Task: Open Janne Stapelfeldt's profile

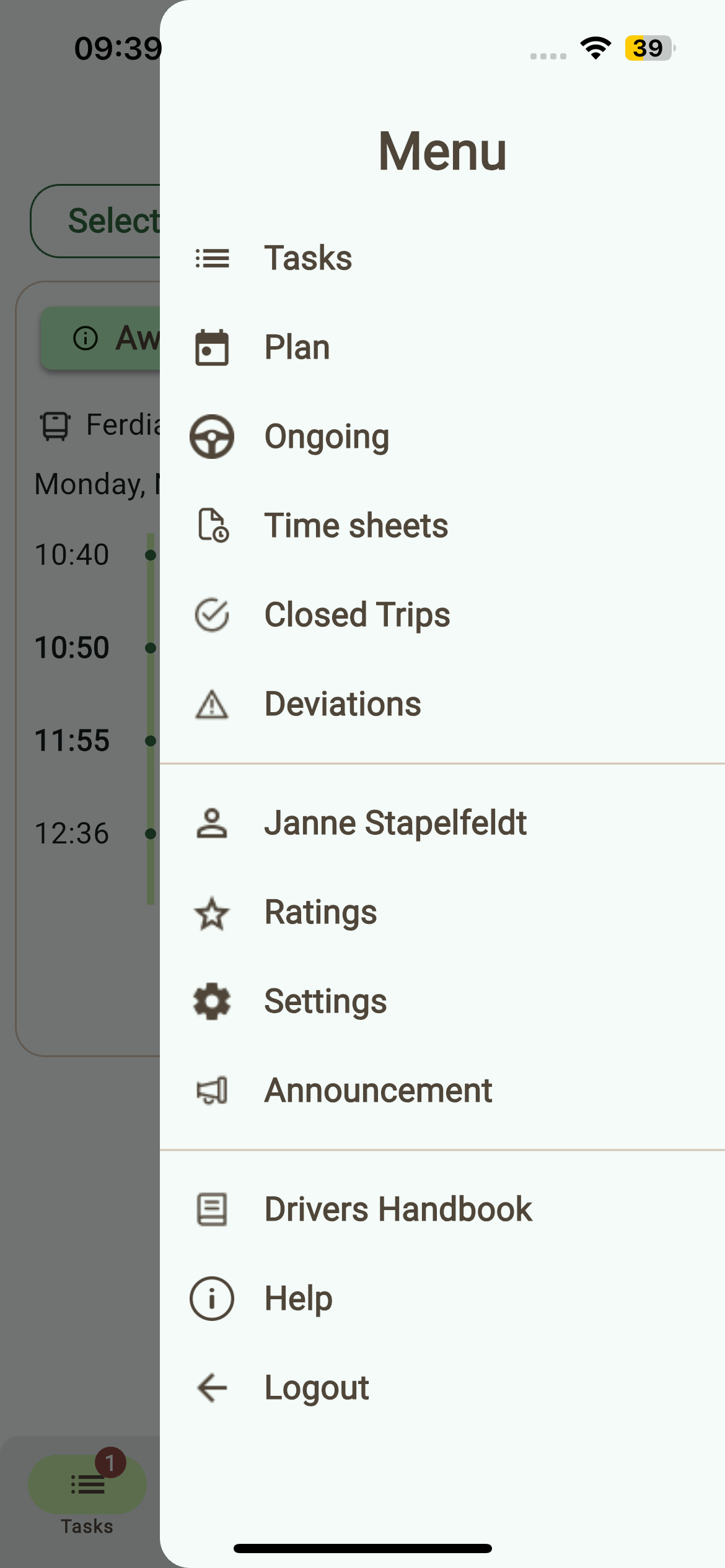Action: (395, 823)
